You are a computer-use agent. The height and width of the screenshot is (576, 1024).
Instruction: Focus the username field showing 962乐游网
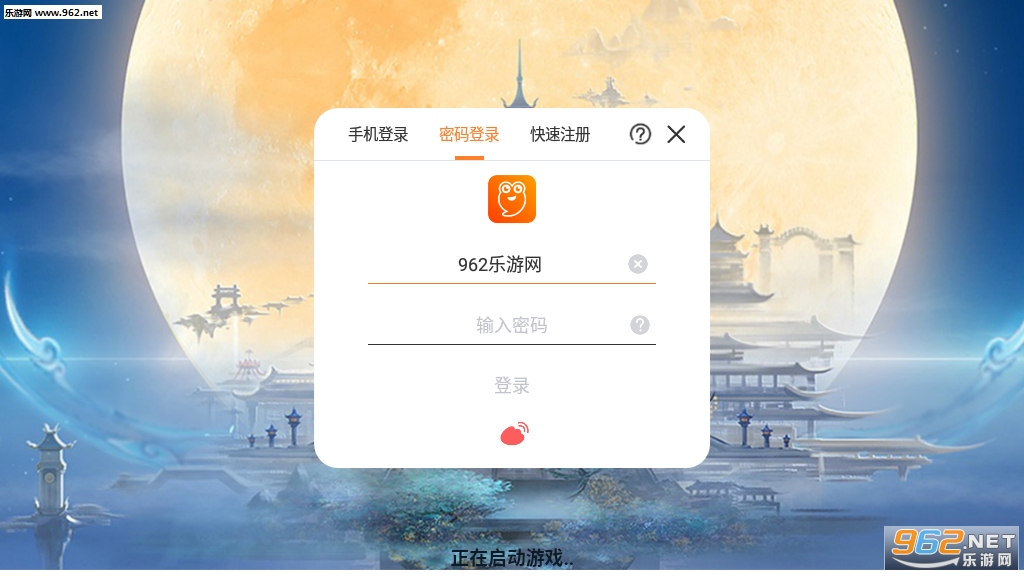[499, 265]
